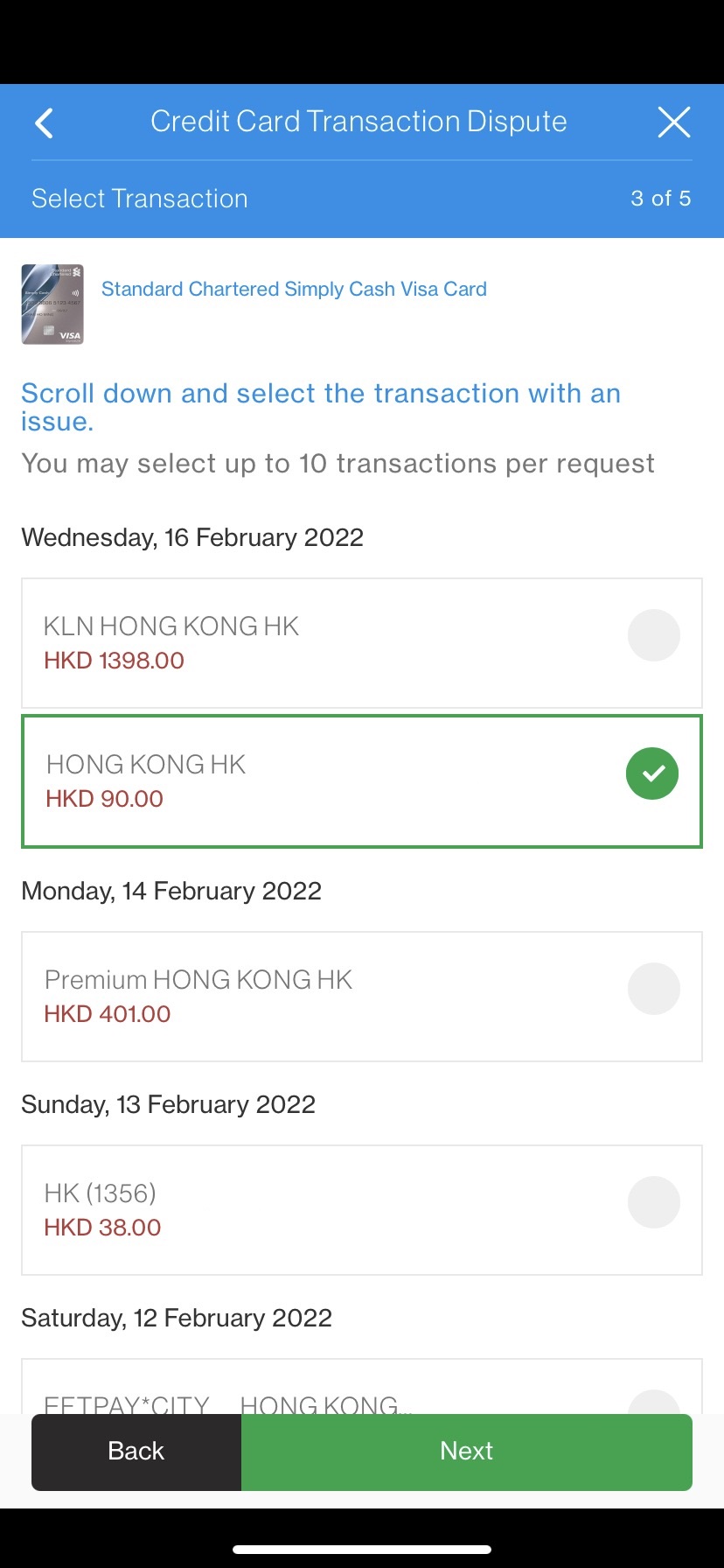Viewport: 724px width, 1568px height.
Task: Tap the 3 of 5 step indicator
Action: point(659,199)
